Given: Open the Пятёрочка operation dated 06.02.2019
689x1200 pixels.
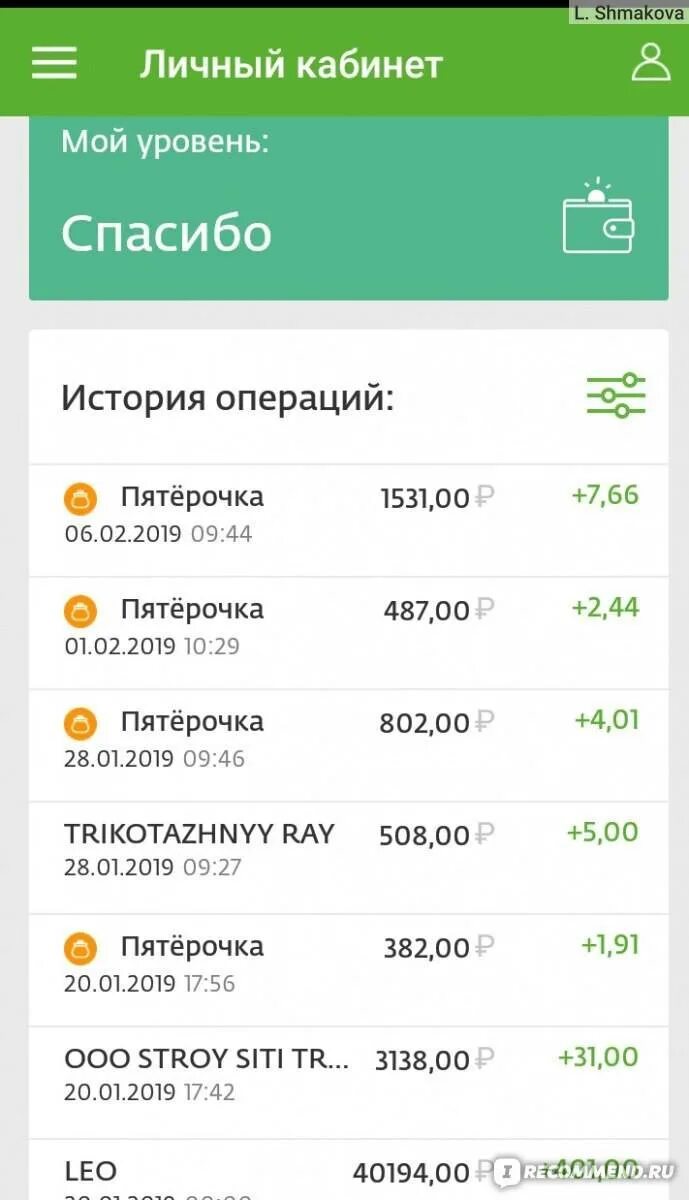Looking at the screenshot, I should (x=348, y=514).
